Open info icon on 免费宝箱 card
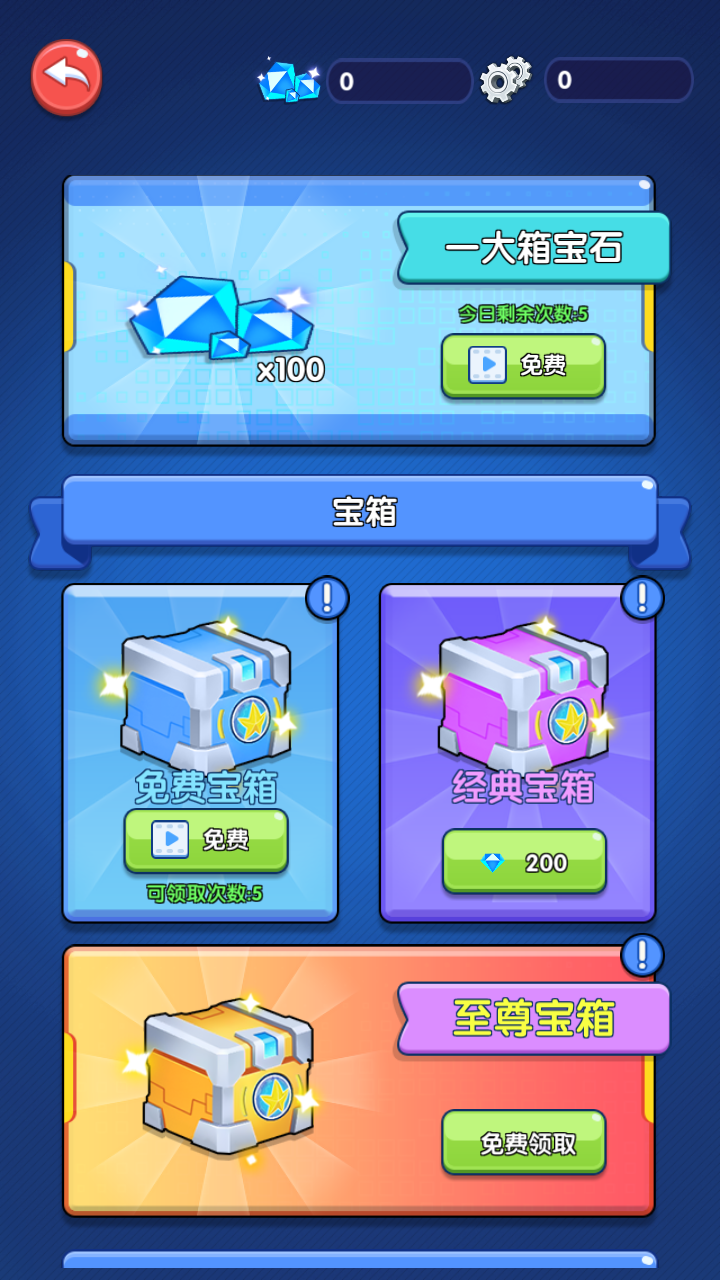This screenshot has width=720, height=1280. pos(327,598)
